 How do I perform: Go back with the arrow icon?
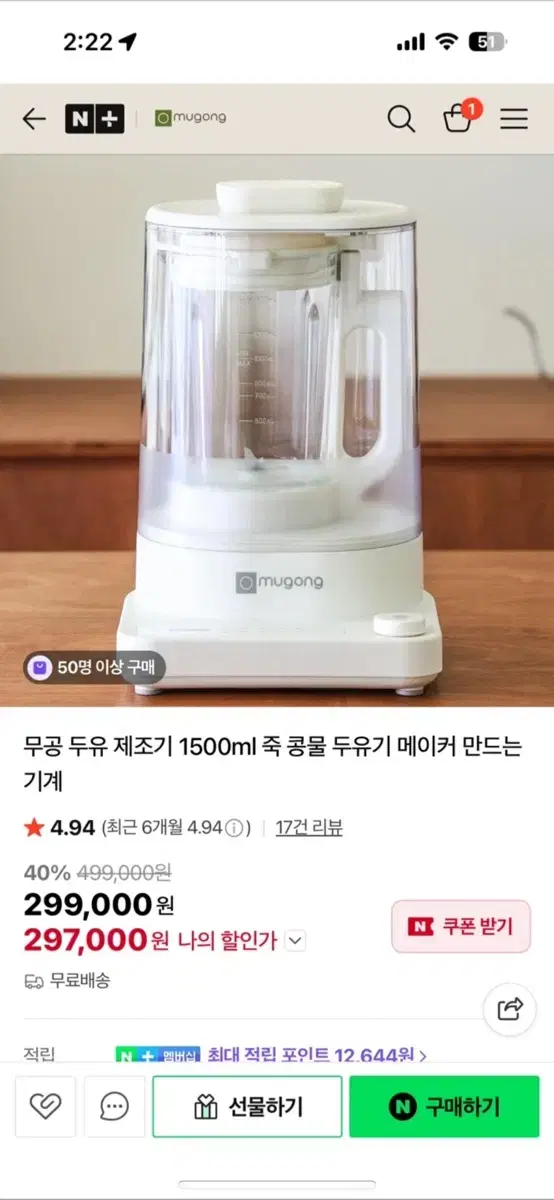pos(34,119)
